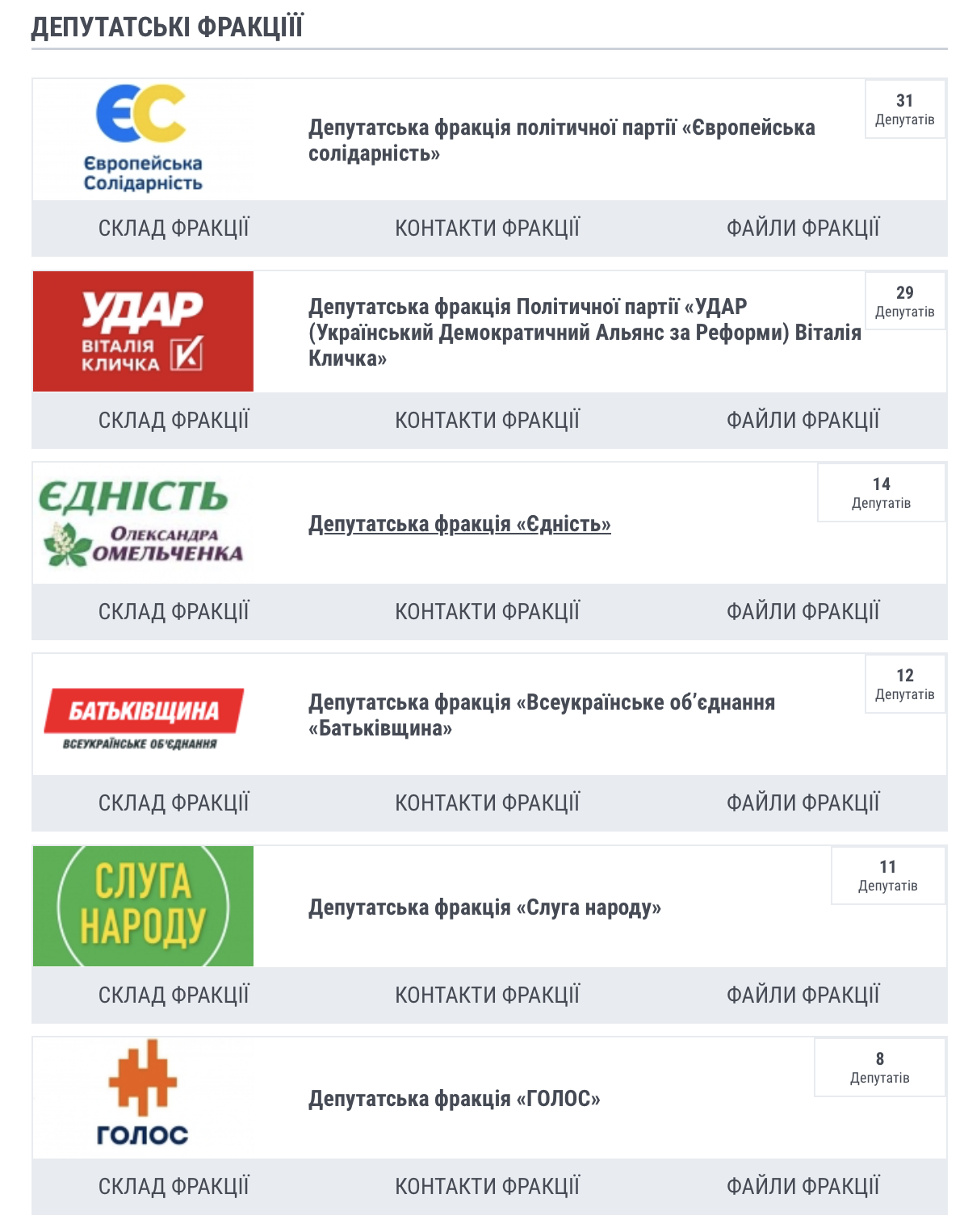Open Контакти фракції for the Єдність faction
Screen dimensions: 964x1232
click(487, 612)
